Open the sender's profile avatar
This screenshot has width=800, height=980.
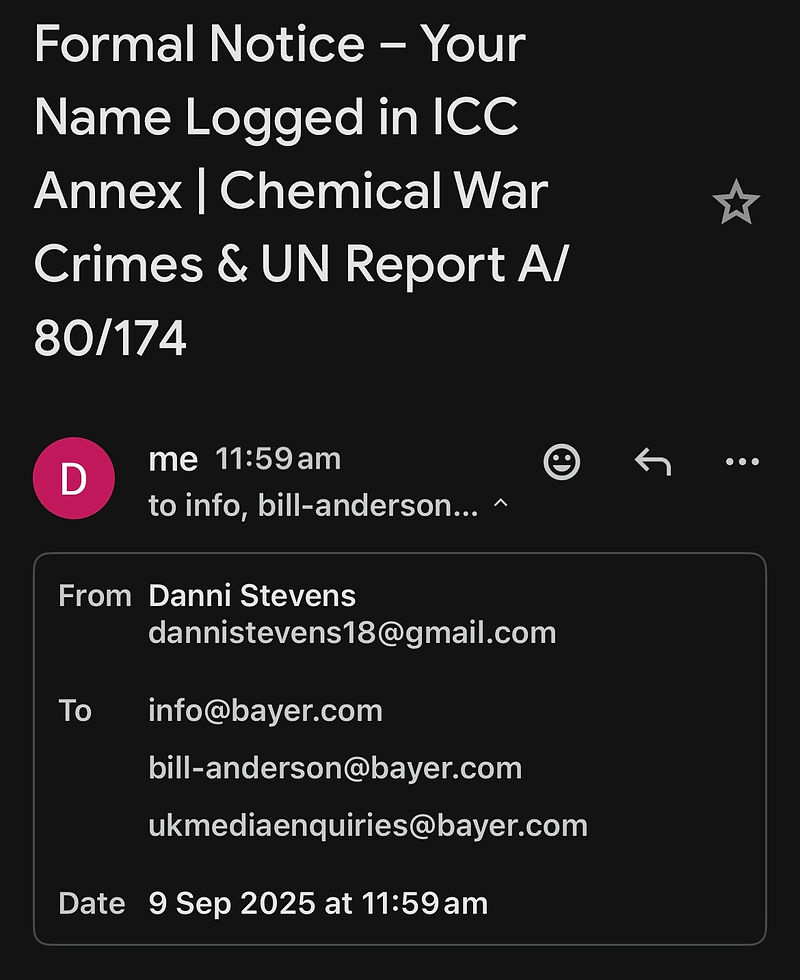click(x=74, y=478)
